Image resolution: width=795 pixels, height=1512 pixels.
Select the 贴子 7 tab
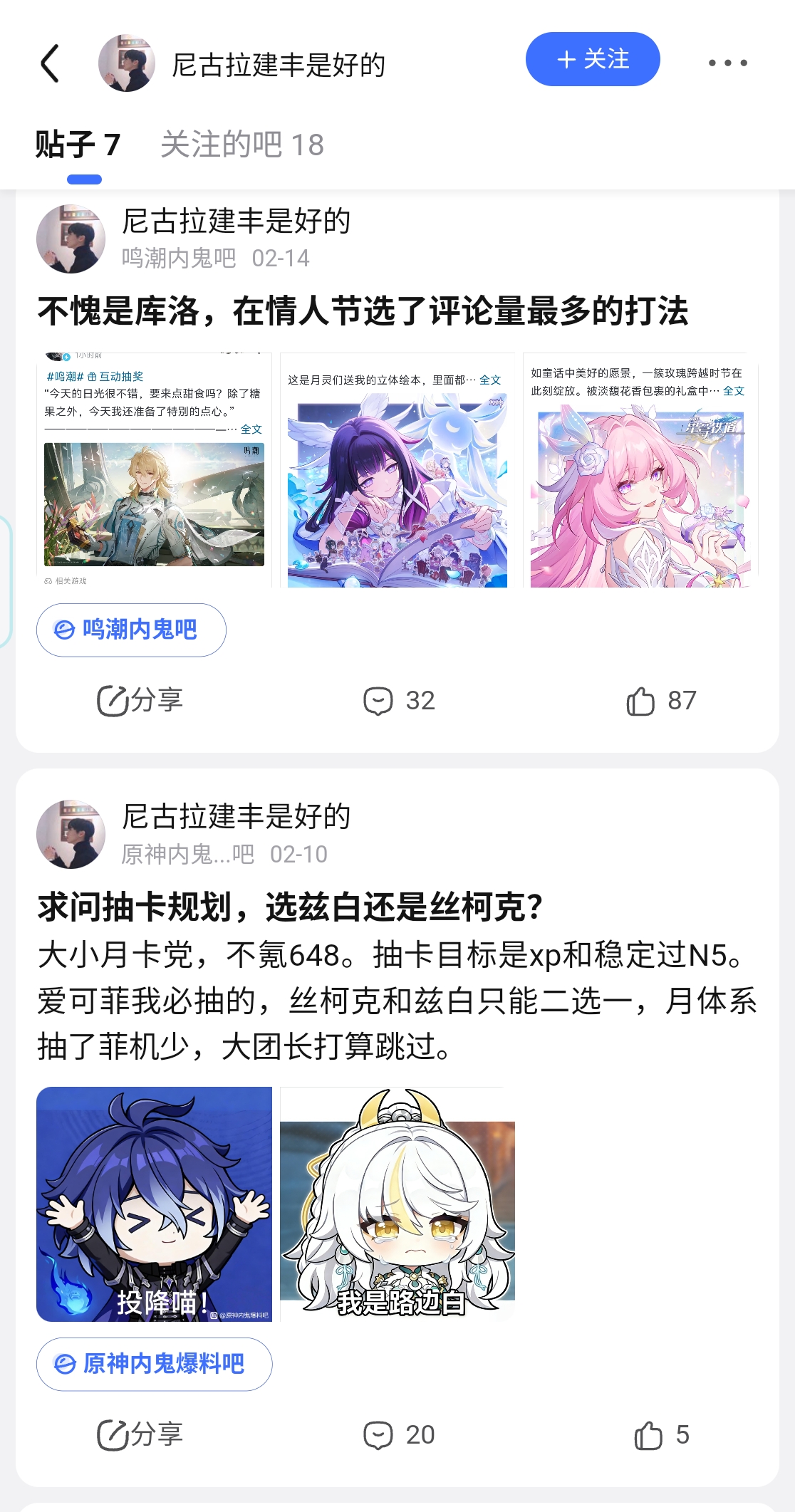coord(78,145)
